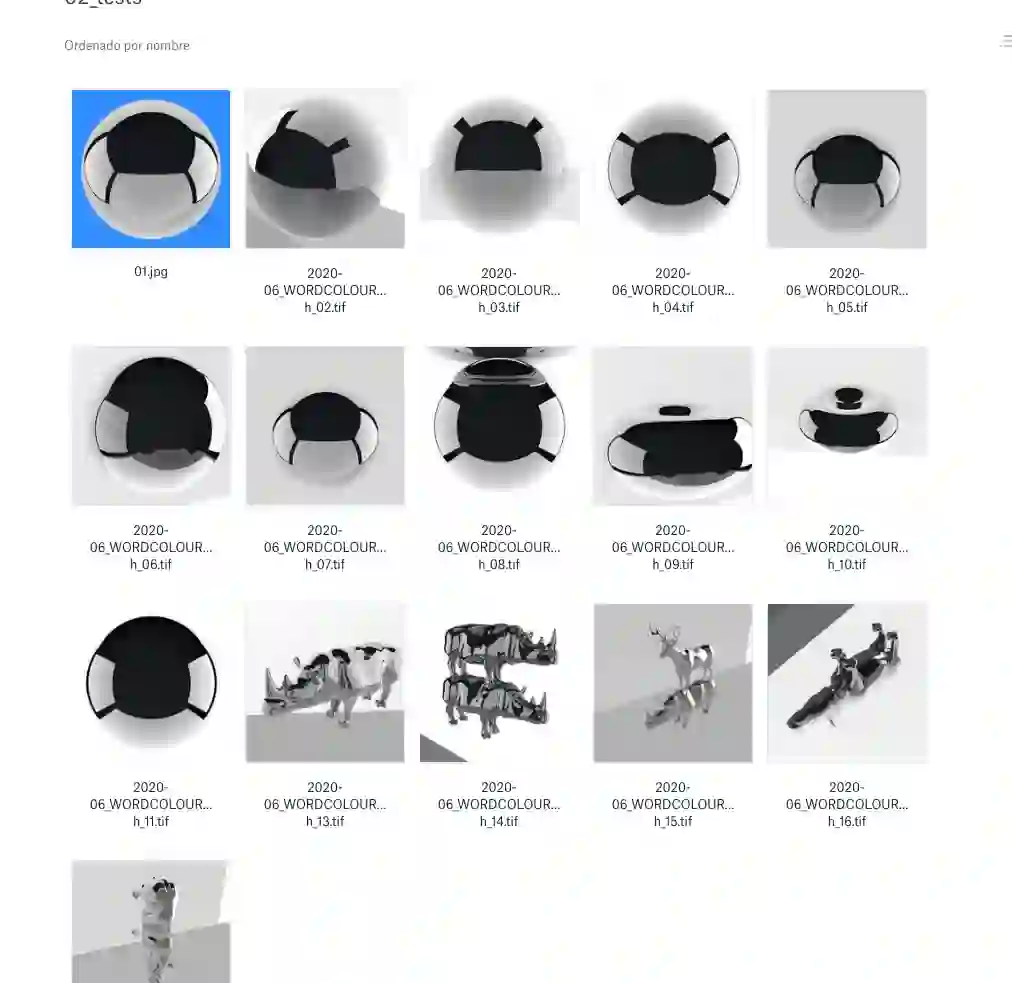1012x983 pixels.
Task: Open the h_11.tif file
Action: point(151,683)
